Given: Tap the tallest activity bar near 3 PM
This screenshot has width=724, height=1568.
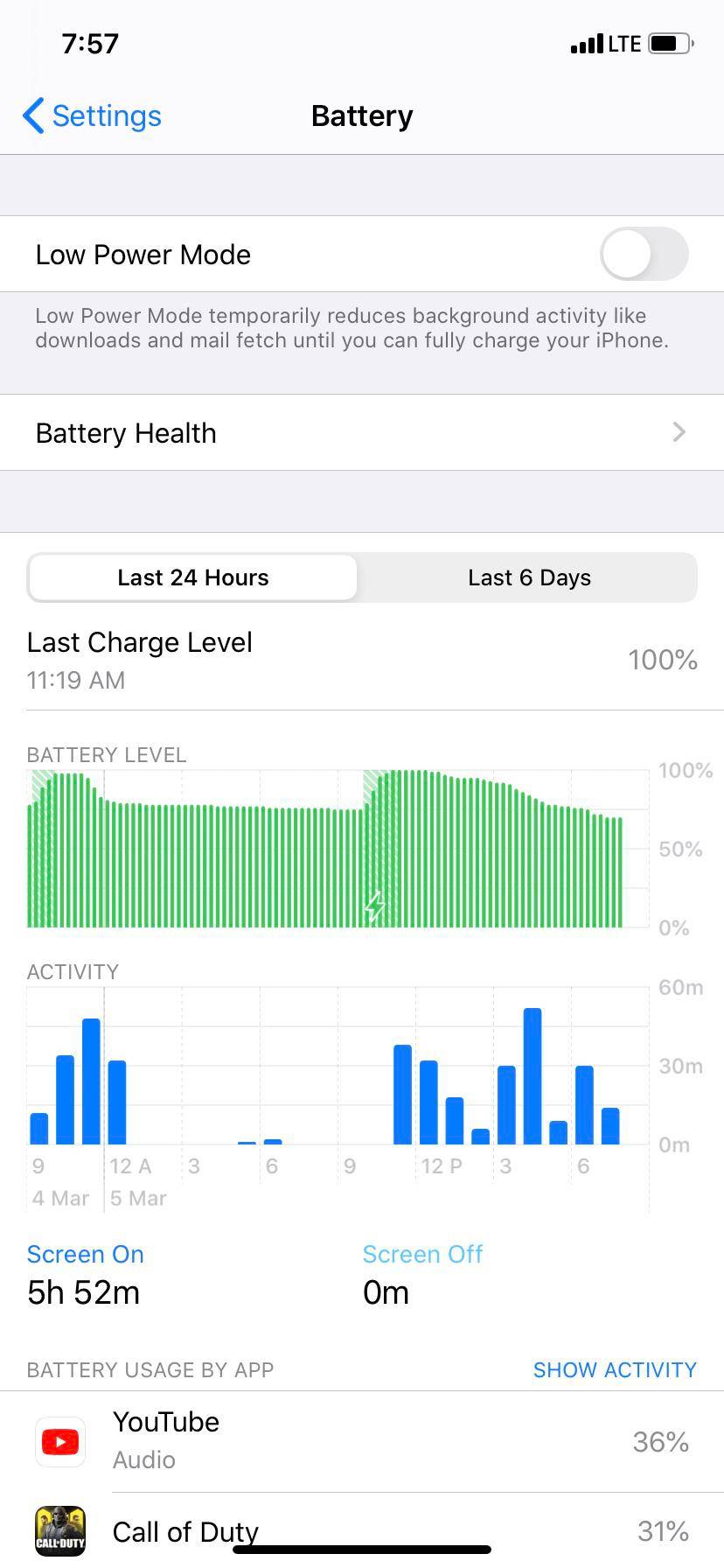Looking at the screenshot, I should (x=533, y=1076).
